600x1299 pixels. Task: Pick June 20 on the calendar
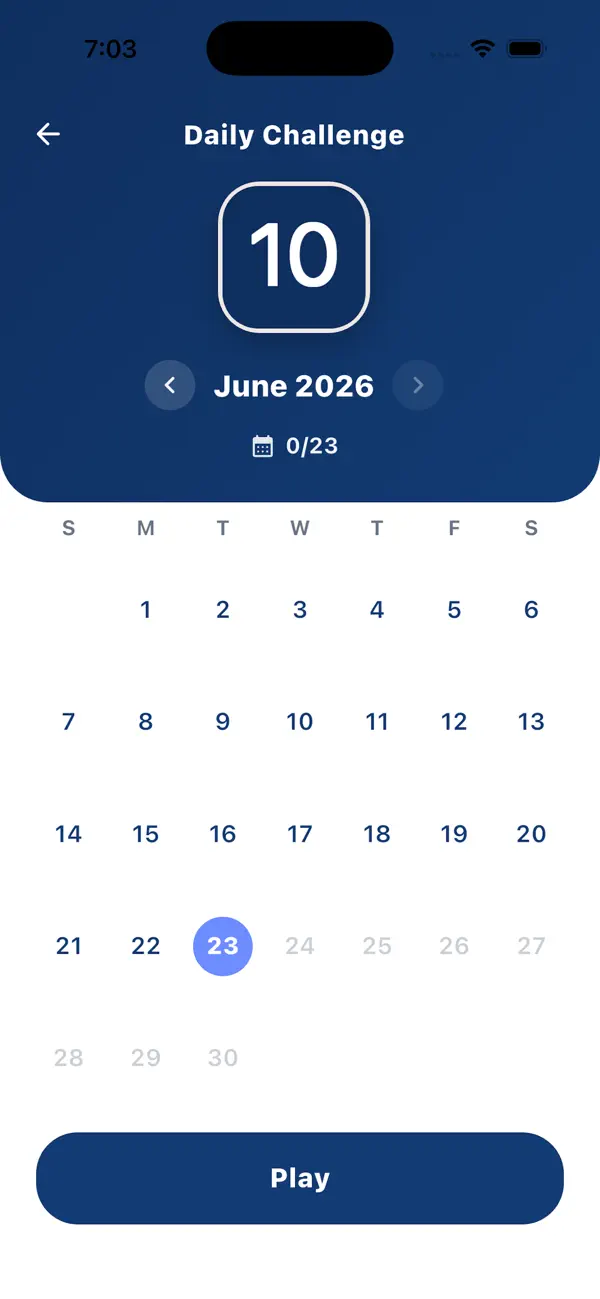pos(531,834)
